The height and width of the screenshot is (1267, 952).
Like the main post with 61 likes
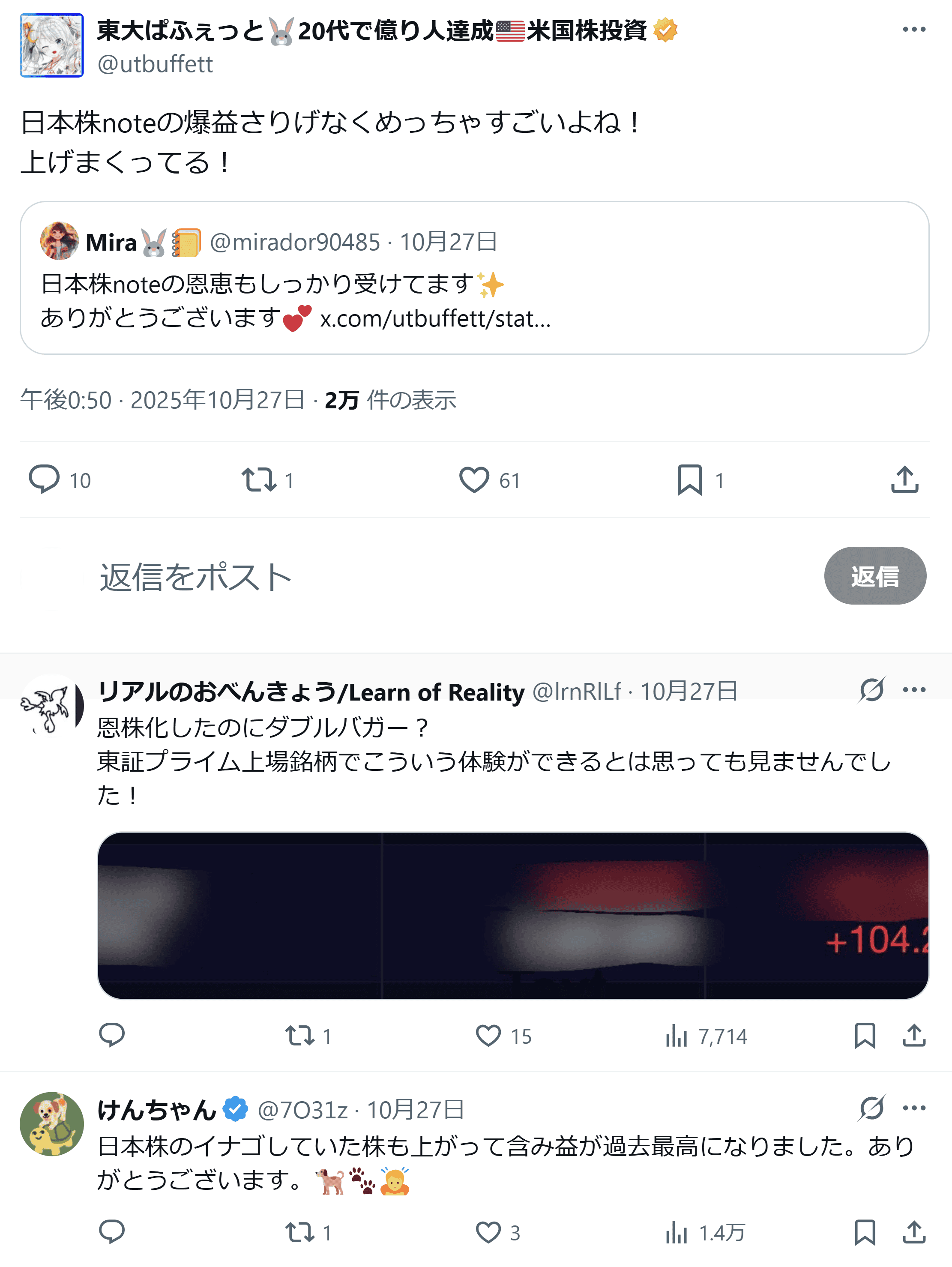point(474,479)
